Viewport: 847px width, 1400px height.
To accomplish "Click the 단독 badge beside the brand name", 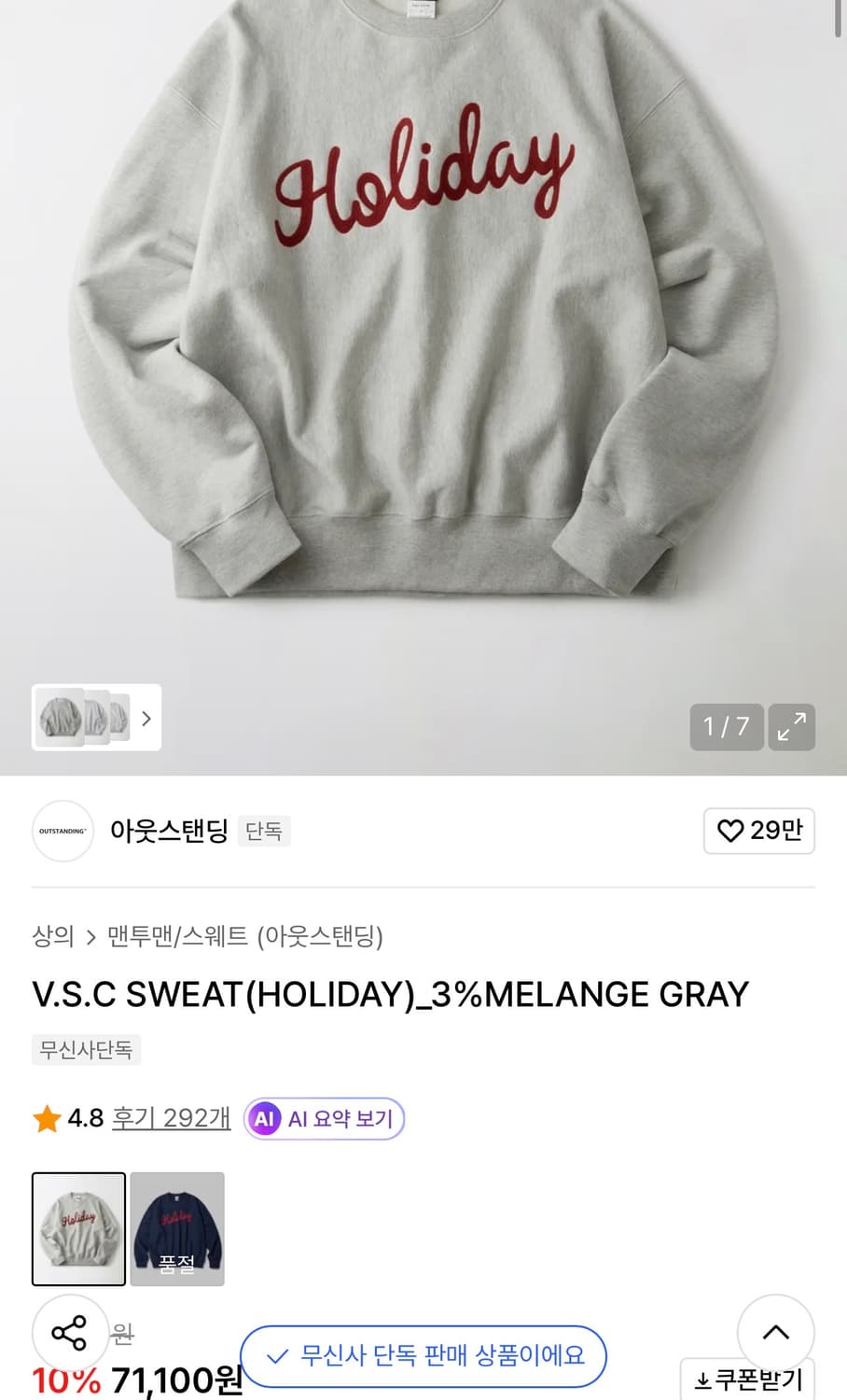I will 264,831.
